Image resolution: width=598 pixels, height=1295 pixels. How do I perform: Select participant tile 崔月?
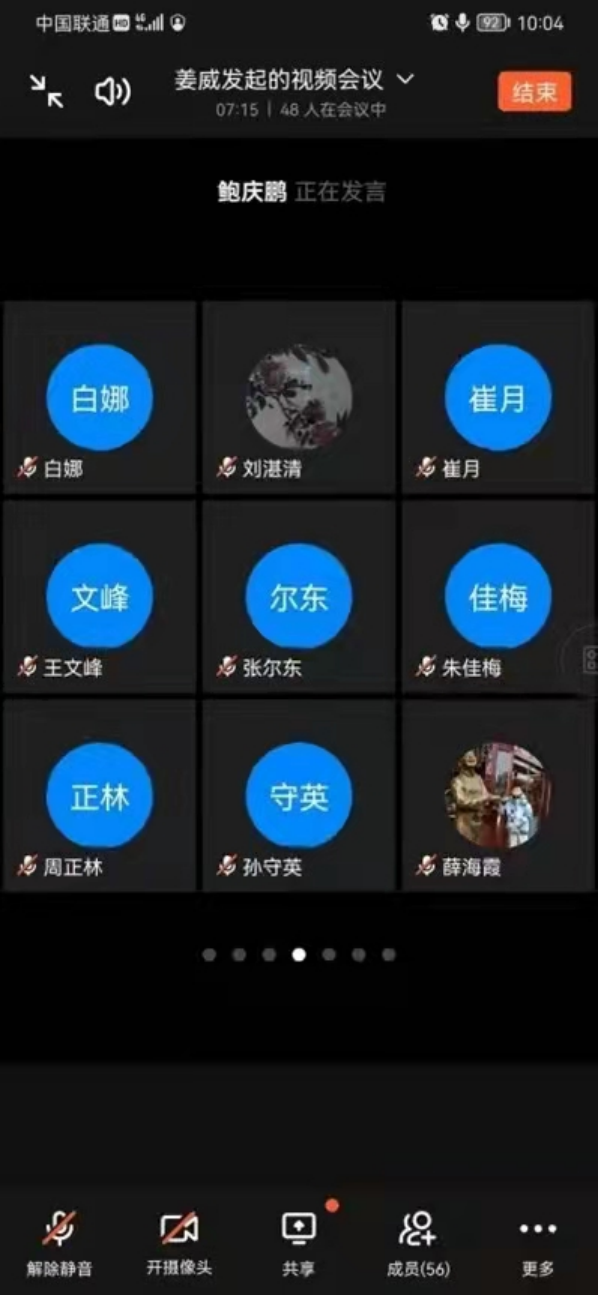[x=498, y=398]
